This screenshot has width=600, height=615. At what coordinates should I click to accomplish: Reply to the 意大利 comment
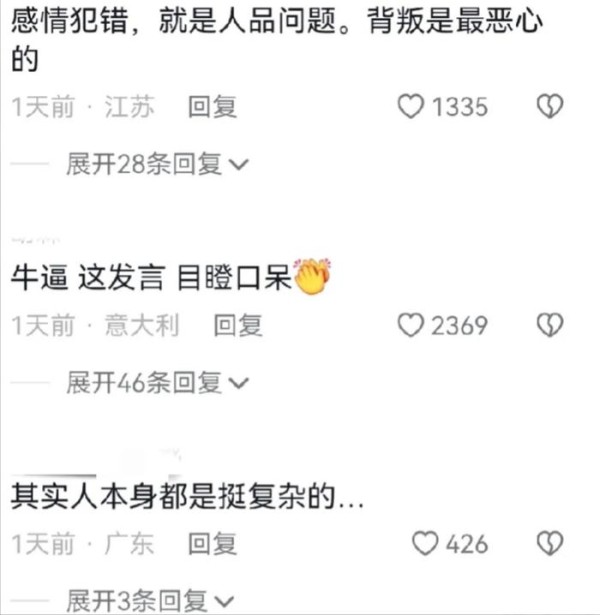pyautogui.click(x=239, y=325)
